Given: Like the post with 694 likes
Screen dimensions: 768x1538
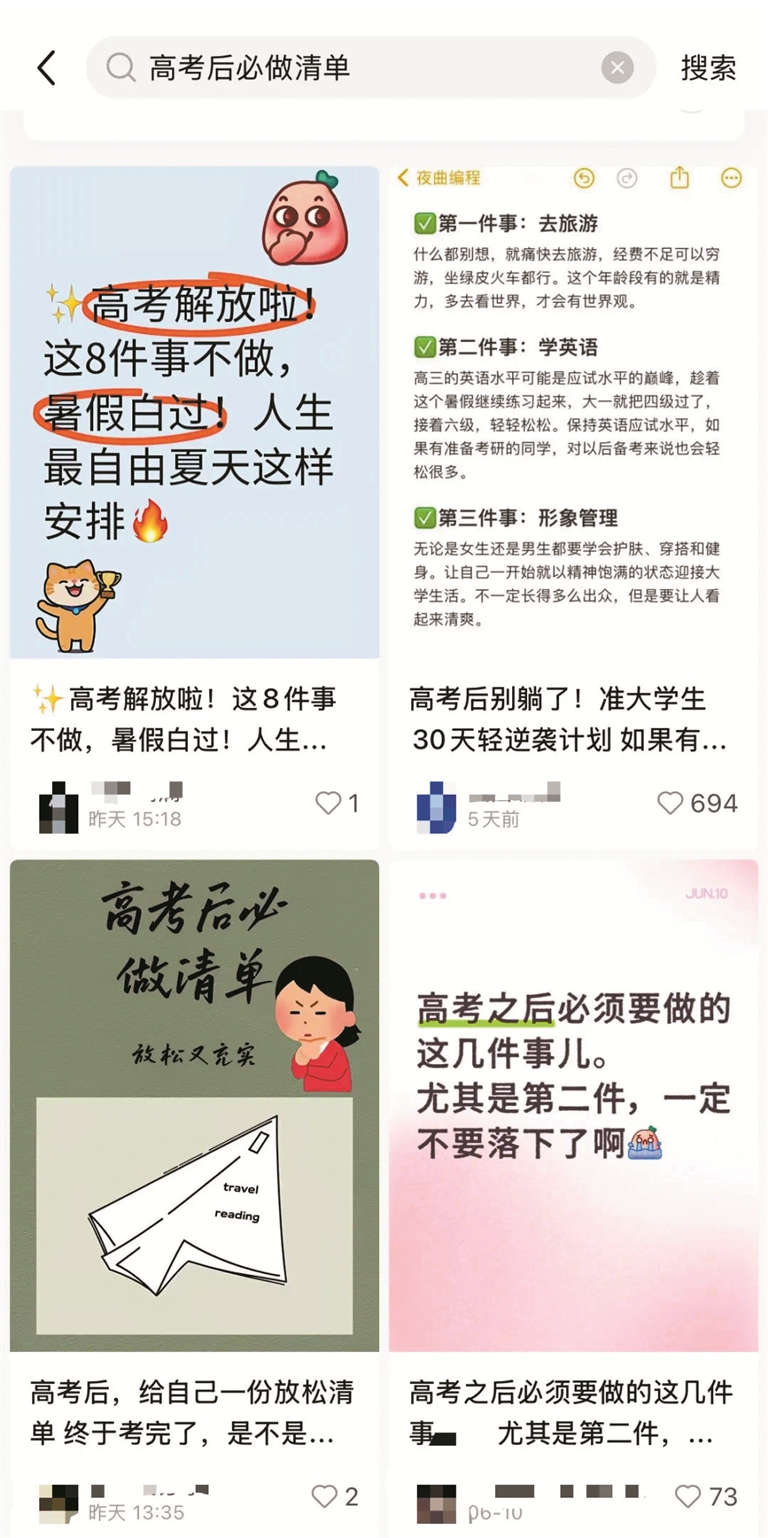Looking at the screenshot, I should (x=671, y=802).
